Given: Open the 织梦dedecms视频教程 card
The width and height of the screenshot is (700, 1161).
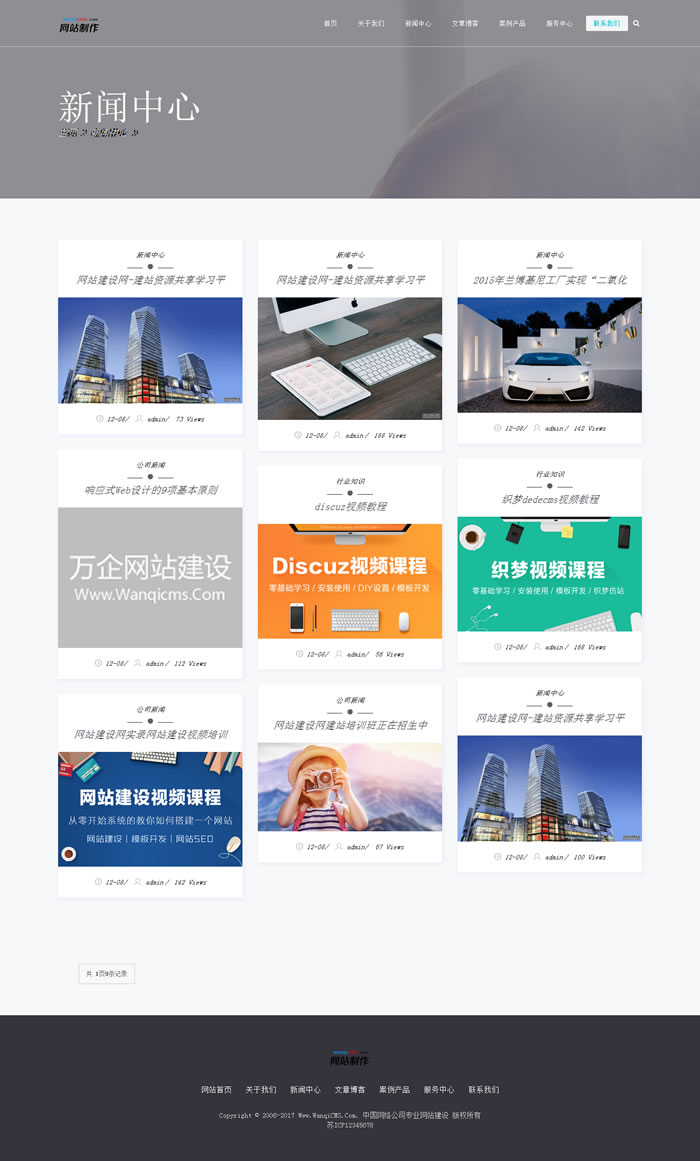Looking at the screenshot, I should pyautogui.click(x=549, y=499).
